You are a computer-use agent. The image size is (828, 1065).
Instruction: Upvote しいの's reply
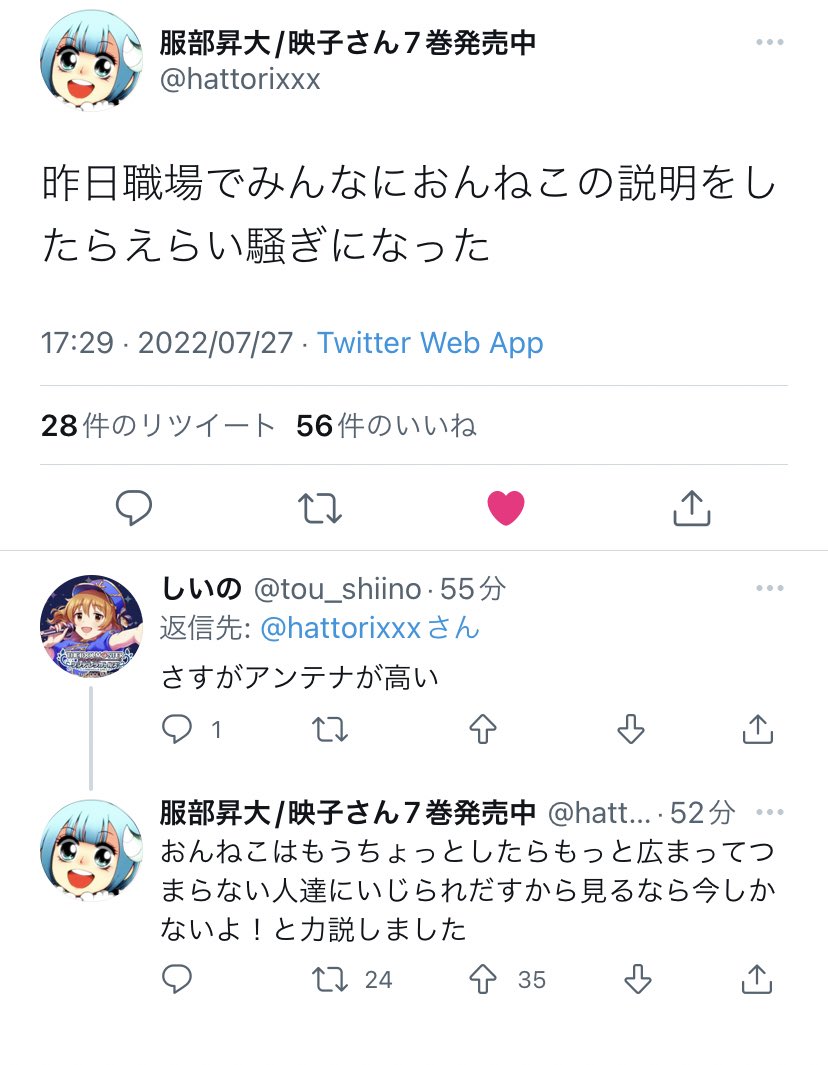pos(483,730)
